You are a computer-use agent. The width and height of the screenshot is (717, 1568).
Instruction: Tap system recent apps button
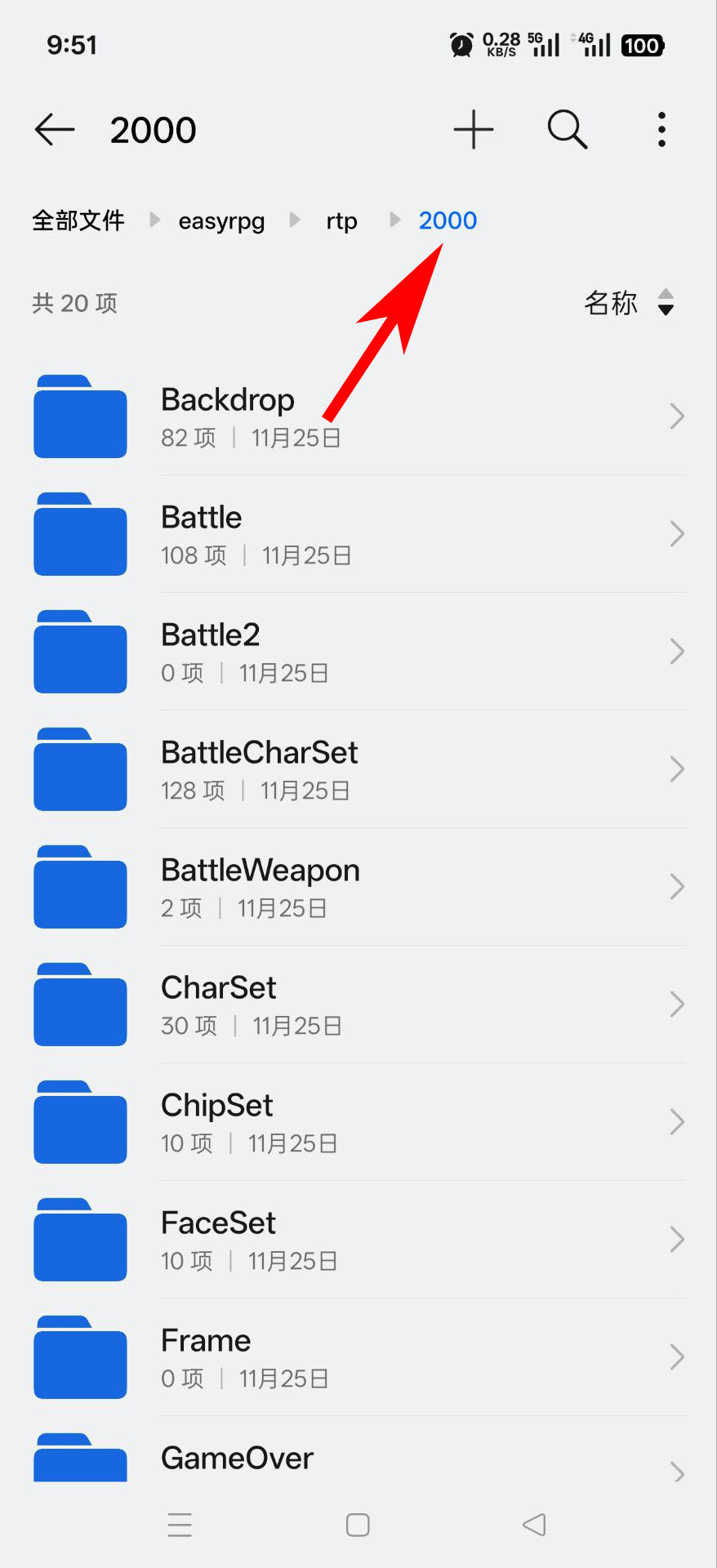180,1525
